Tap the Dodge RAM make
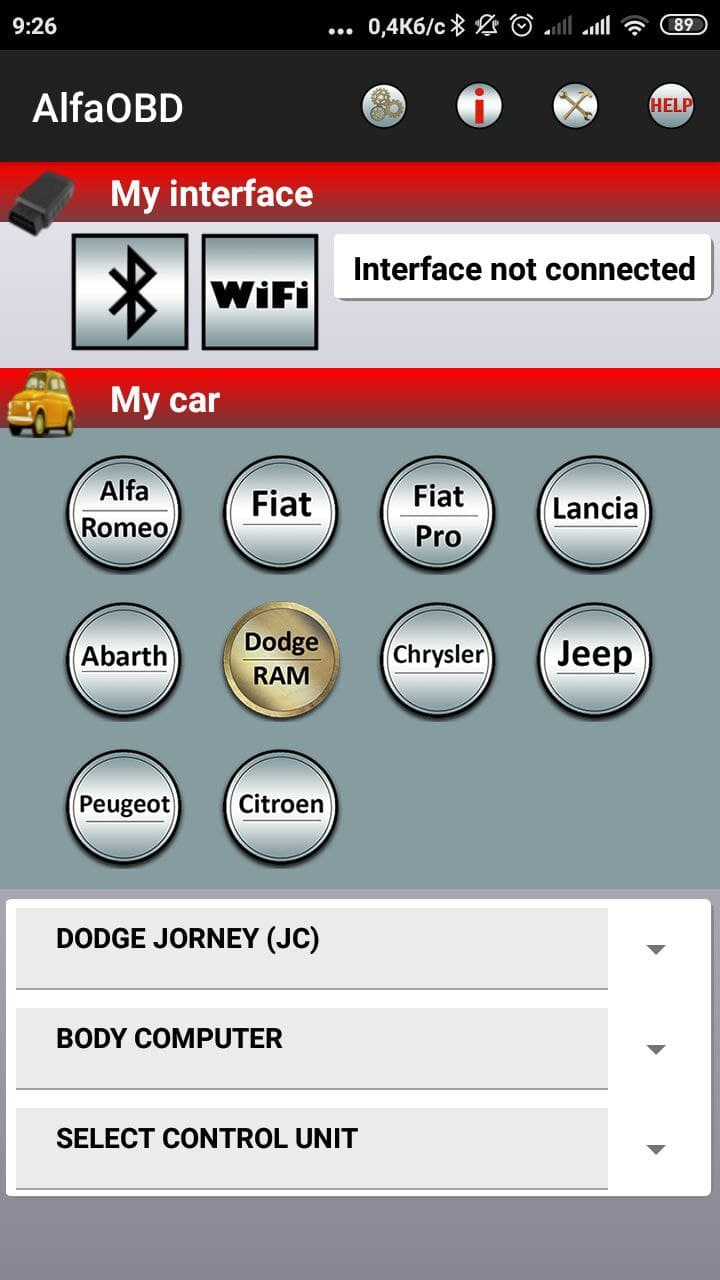720x1280 pixels. coord(281,659)
